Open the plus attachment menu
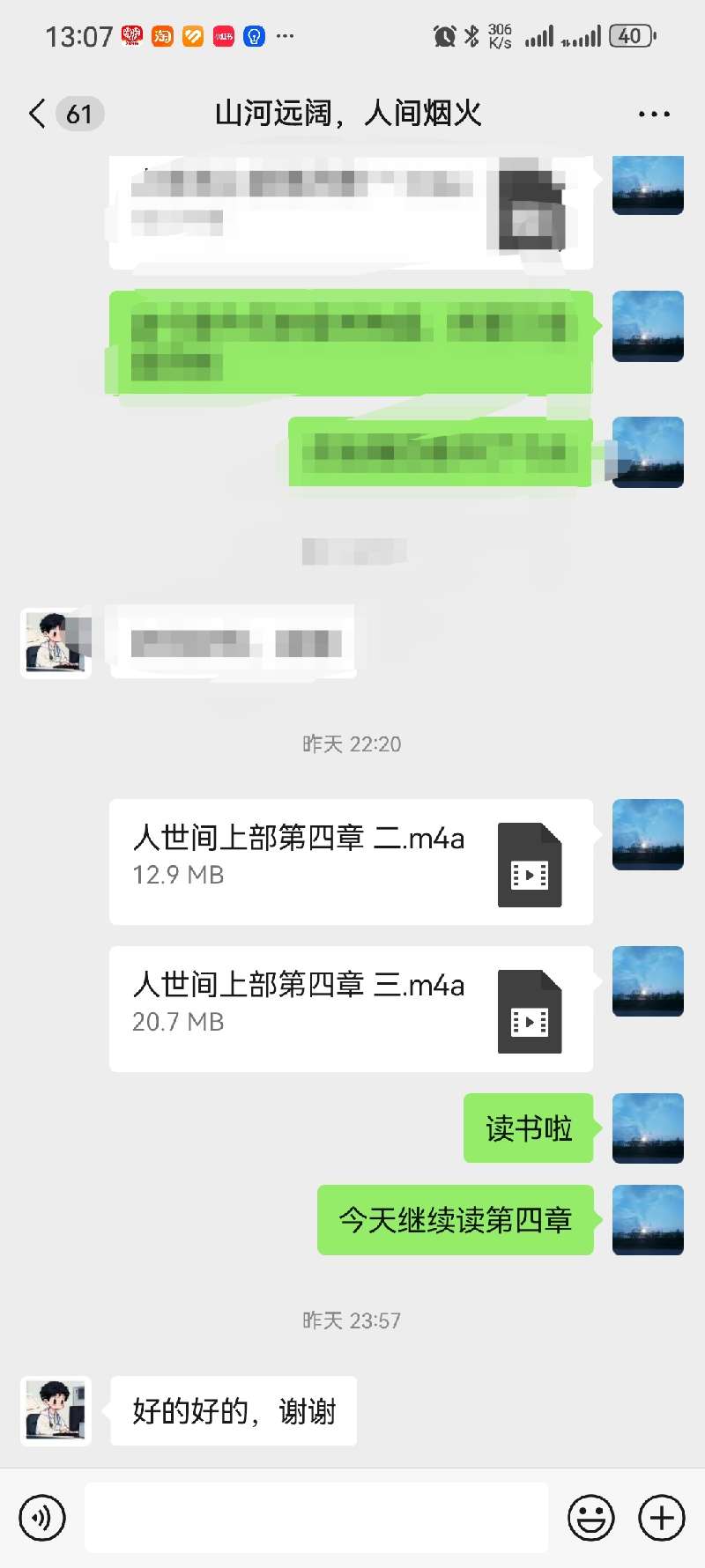 (662, 1518)
